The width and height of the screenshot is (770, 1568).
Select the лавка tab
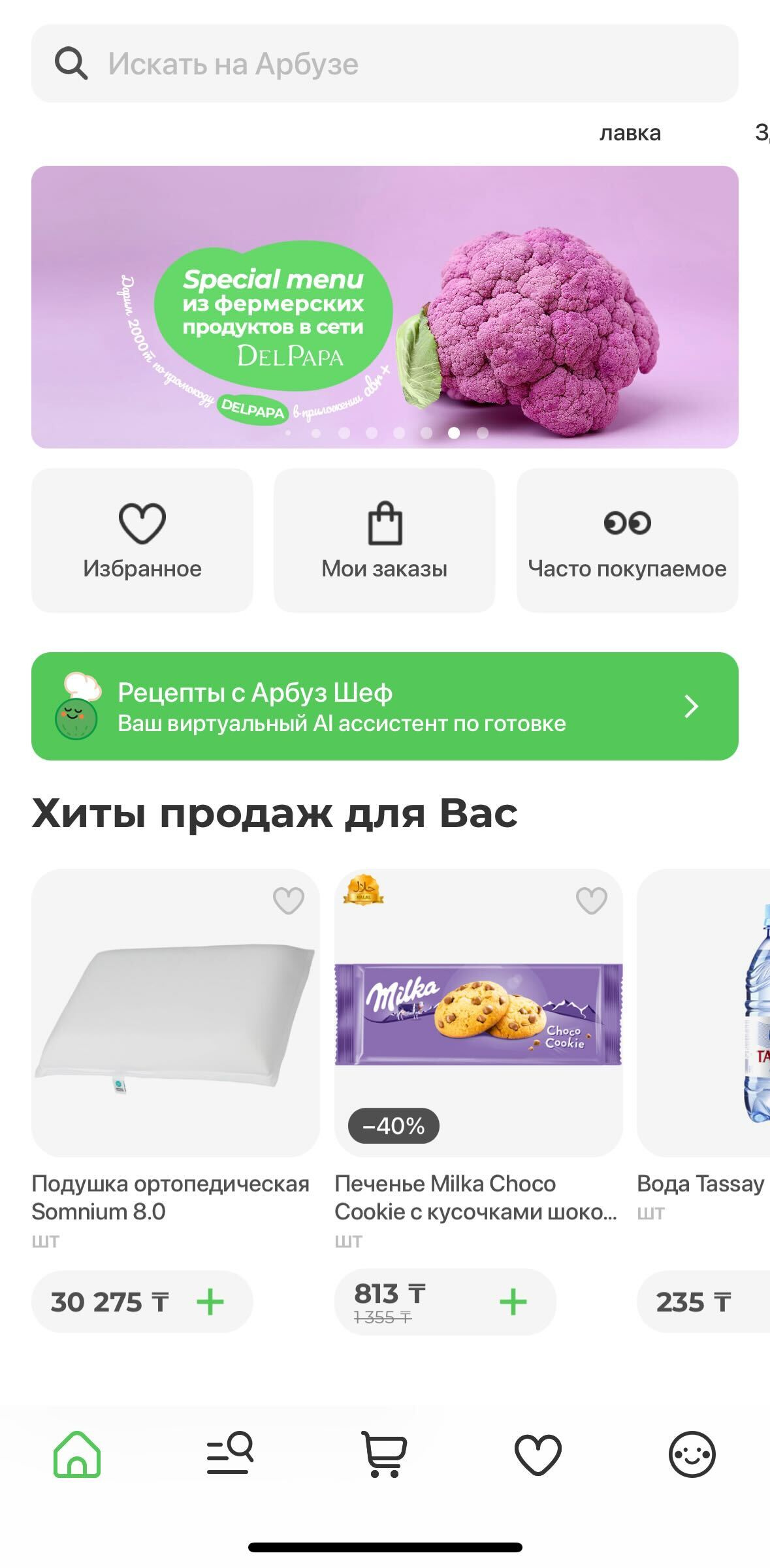(630, 133)
